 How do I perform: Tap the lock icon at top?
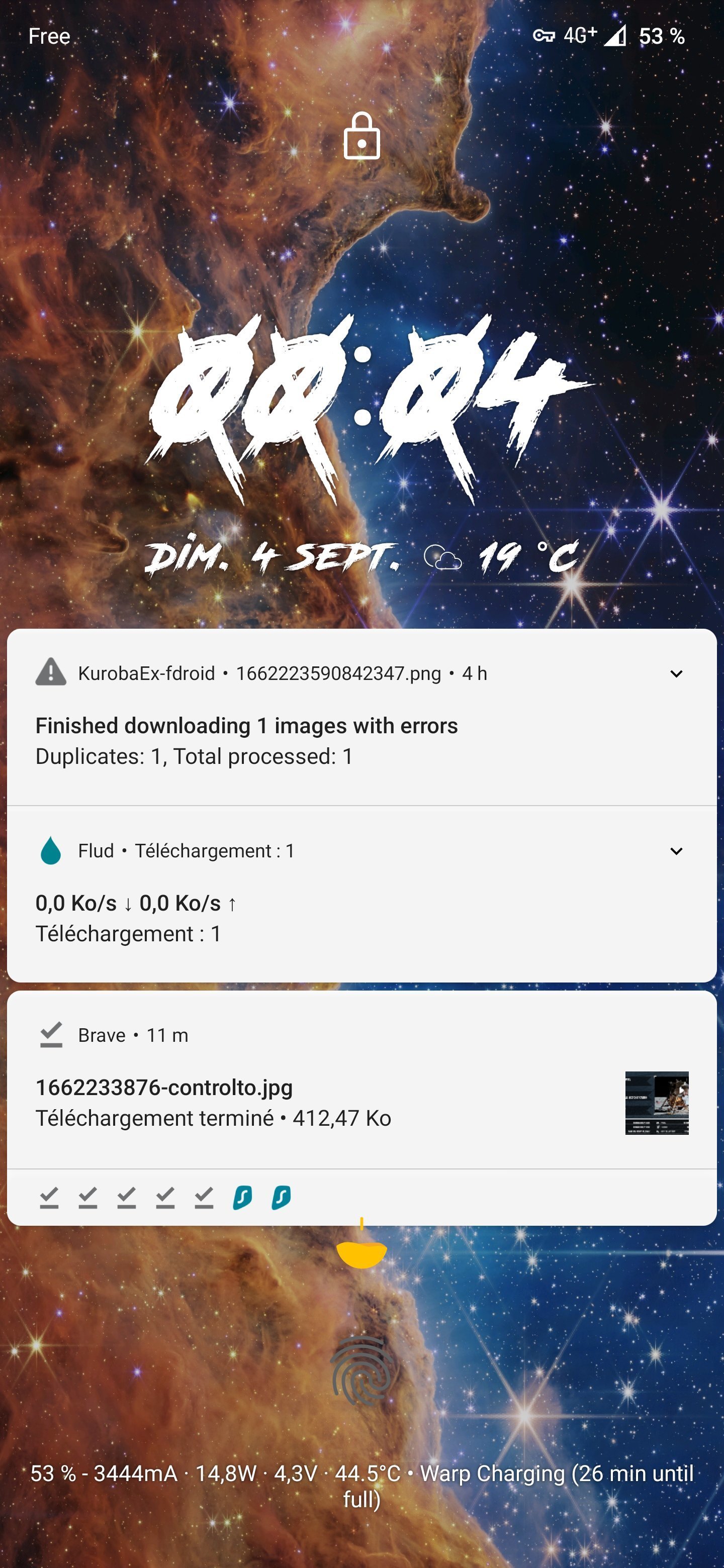[x=361, y=136]
